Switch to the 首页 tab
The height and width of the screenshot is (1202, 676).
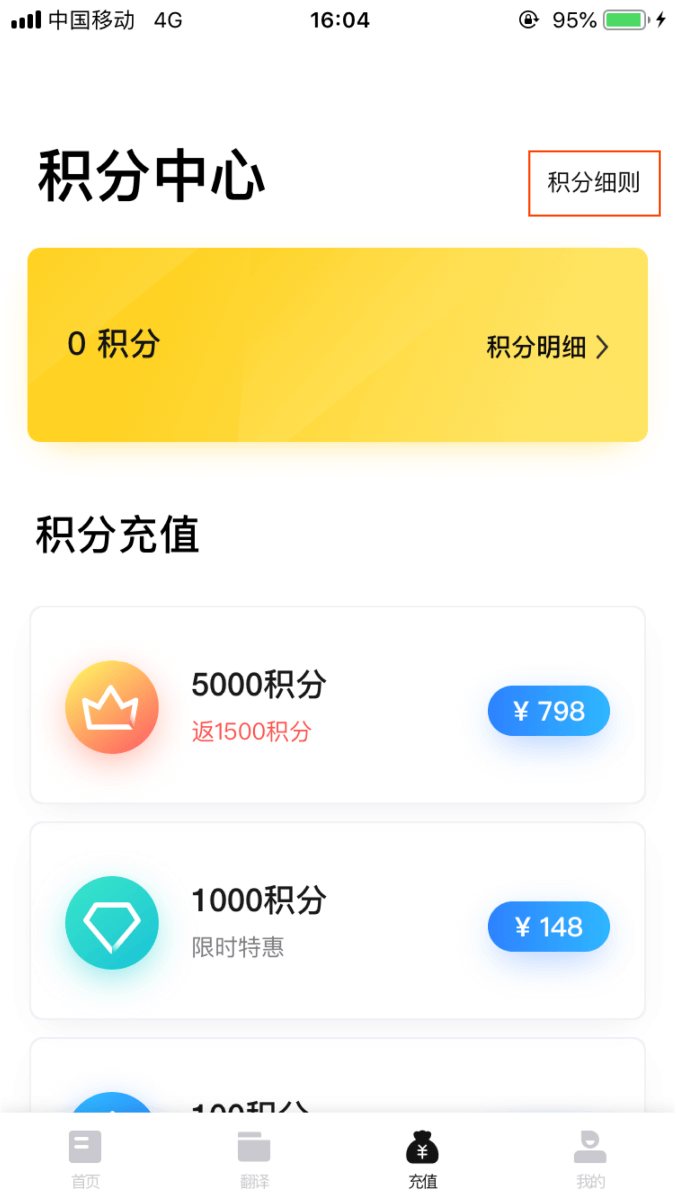coord(85,1158)
